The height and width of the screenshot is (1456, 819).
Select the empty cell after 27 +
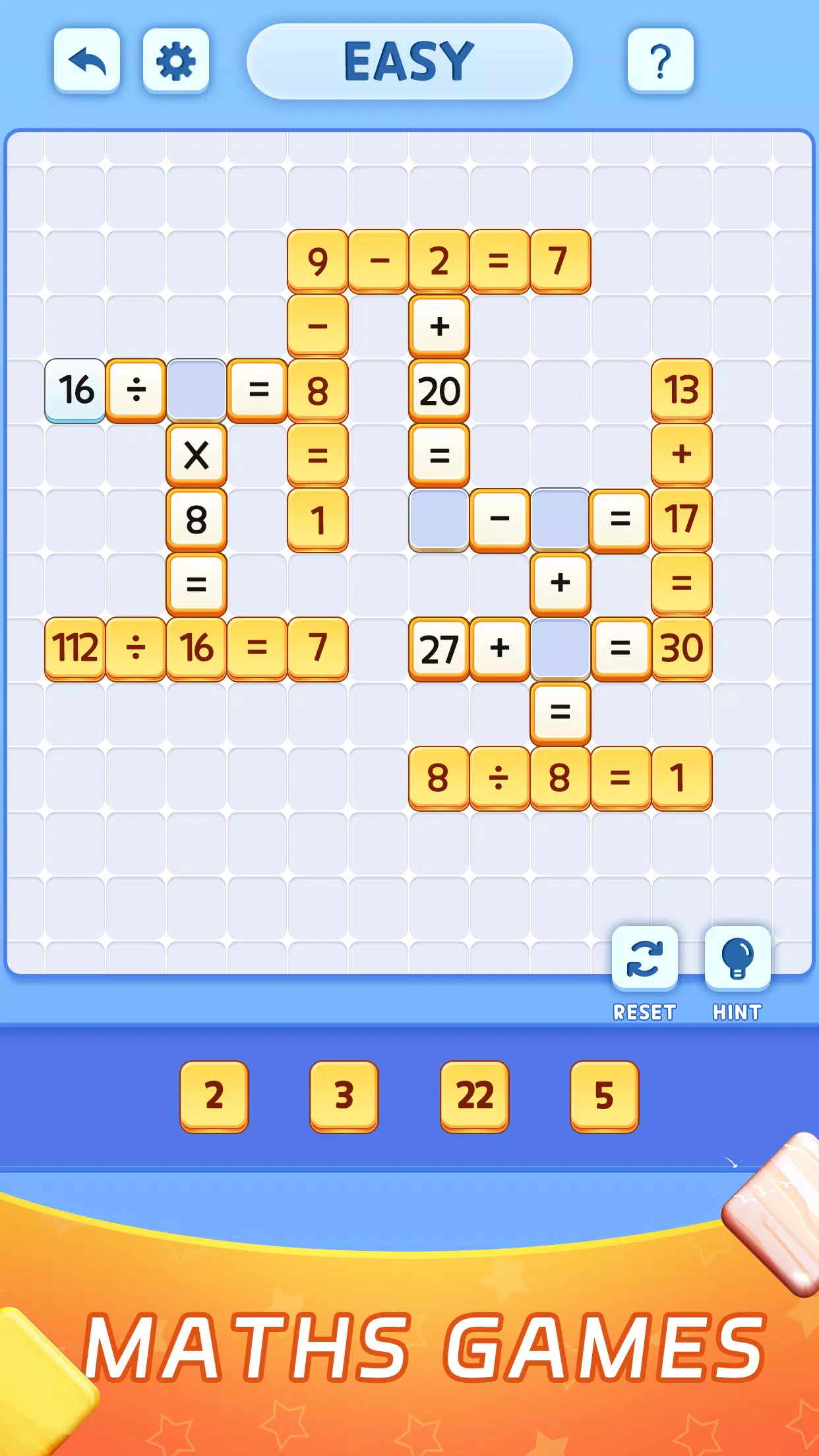pos(561,648)
